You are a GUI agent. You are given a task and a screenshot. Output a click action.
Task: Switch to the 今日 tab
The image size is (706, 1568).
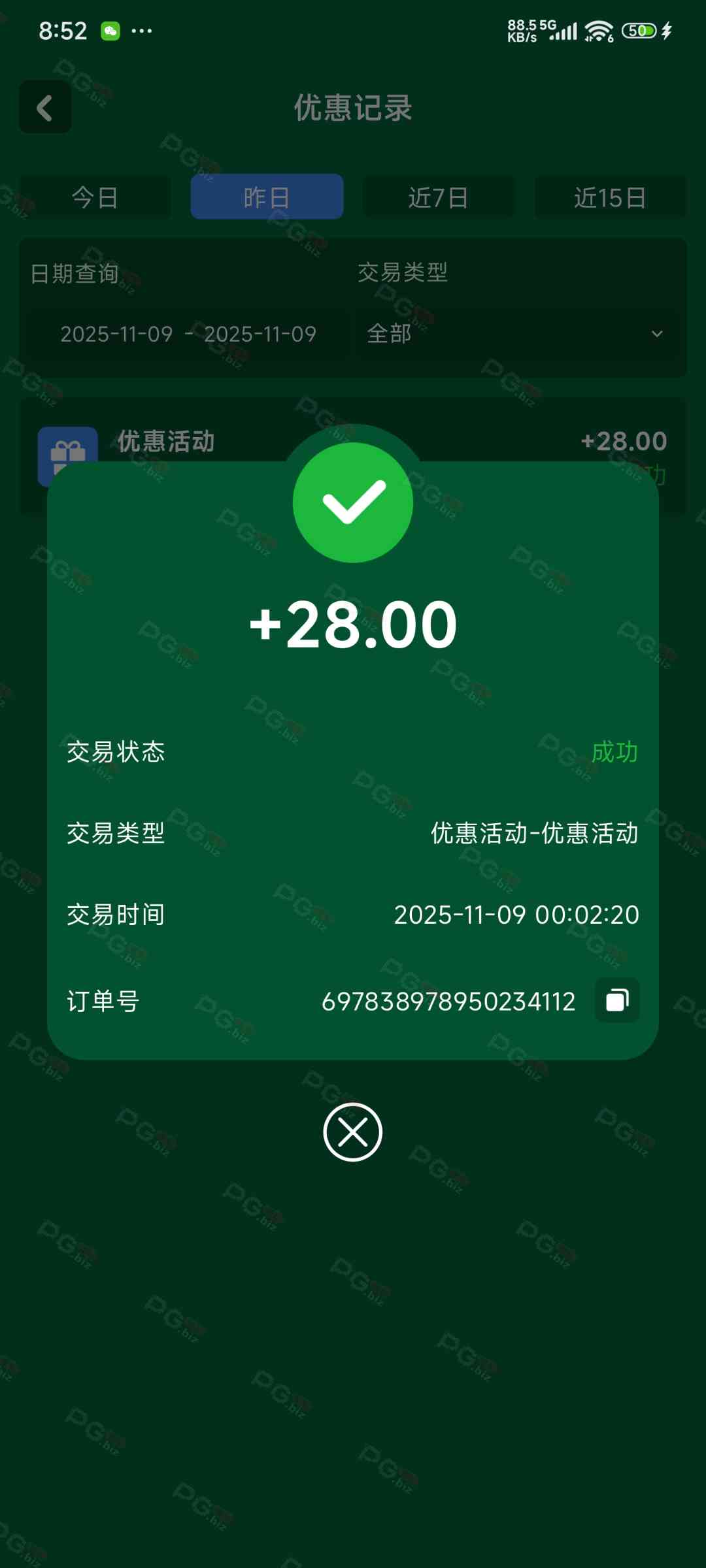[x=95, y=197]
